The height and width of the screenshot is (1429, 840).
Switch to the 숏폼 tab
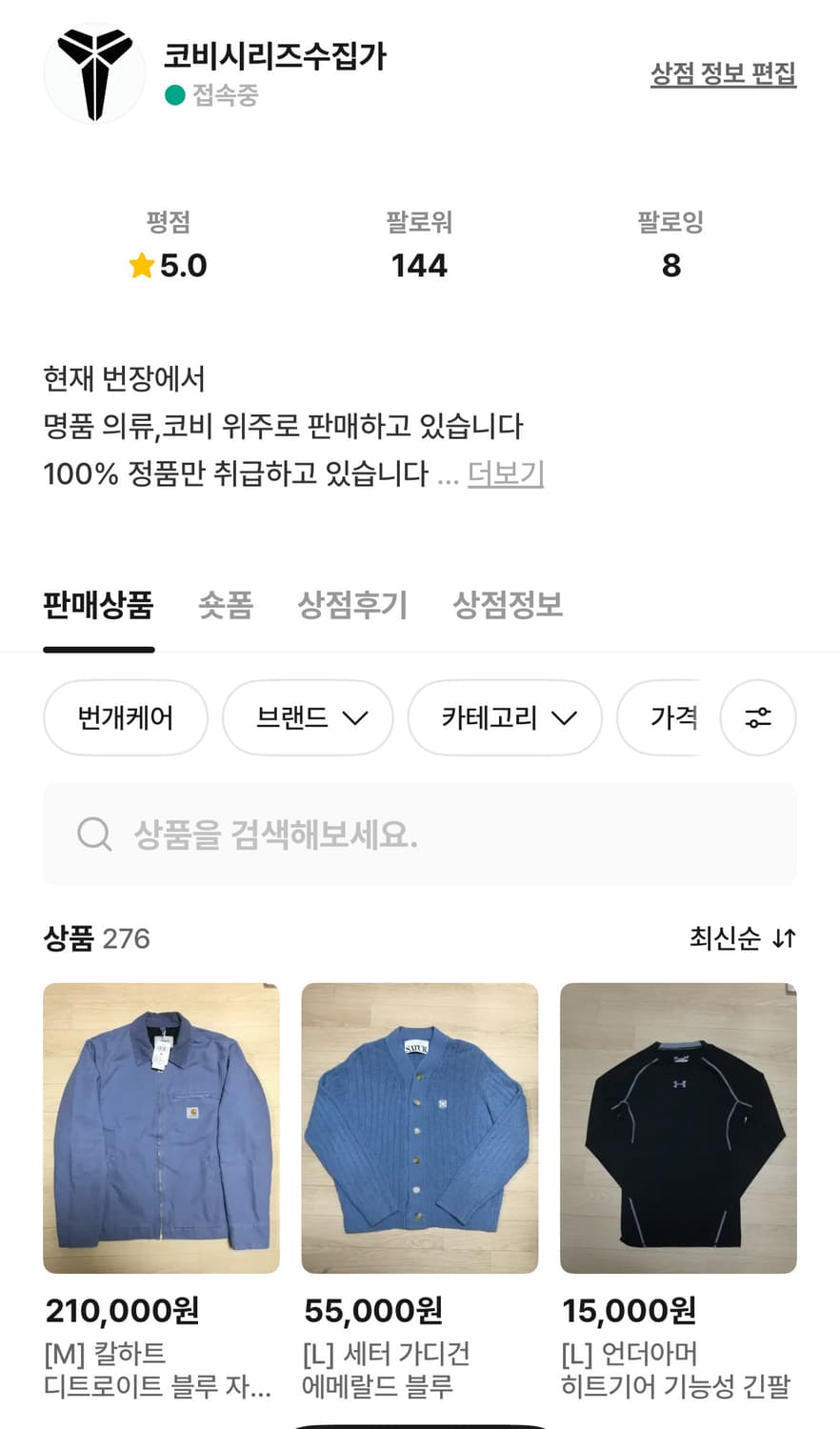tap(225, 605)
